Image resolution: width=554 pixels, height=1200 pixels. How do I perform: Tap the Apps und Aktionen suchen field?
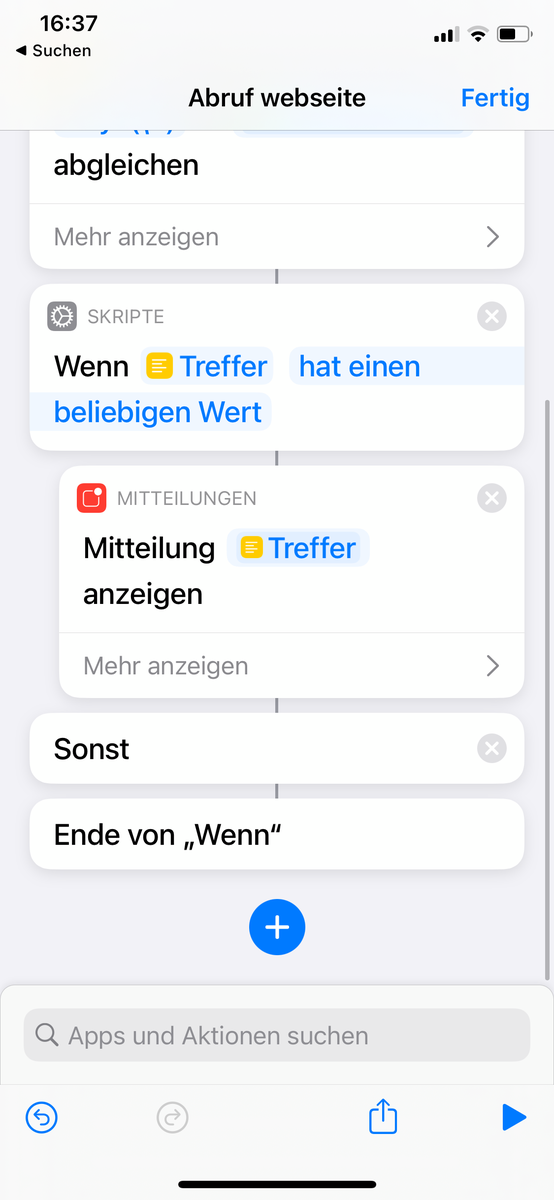tap(277, 1035)
